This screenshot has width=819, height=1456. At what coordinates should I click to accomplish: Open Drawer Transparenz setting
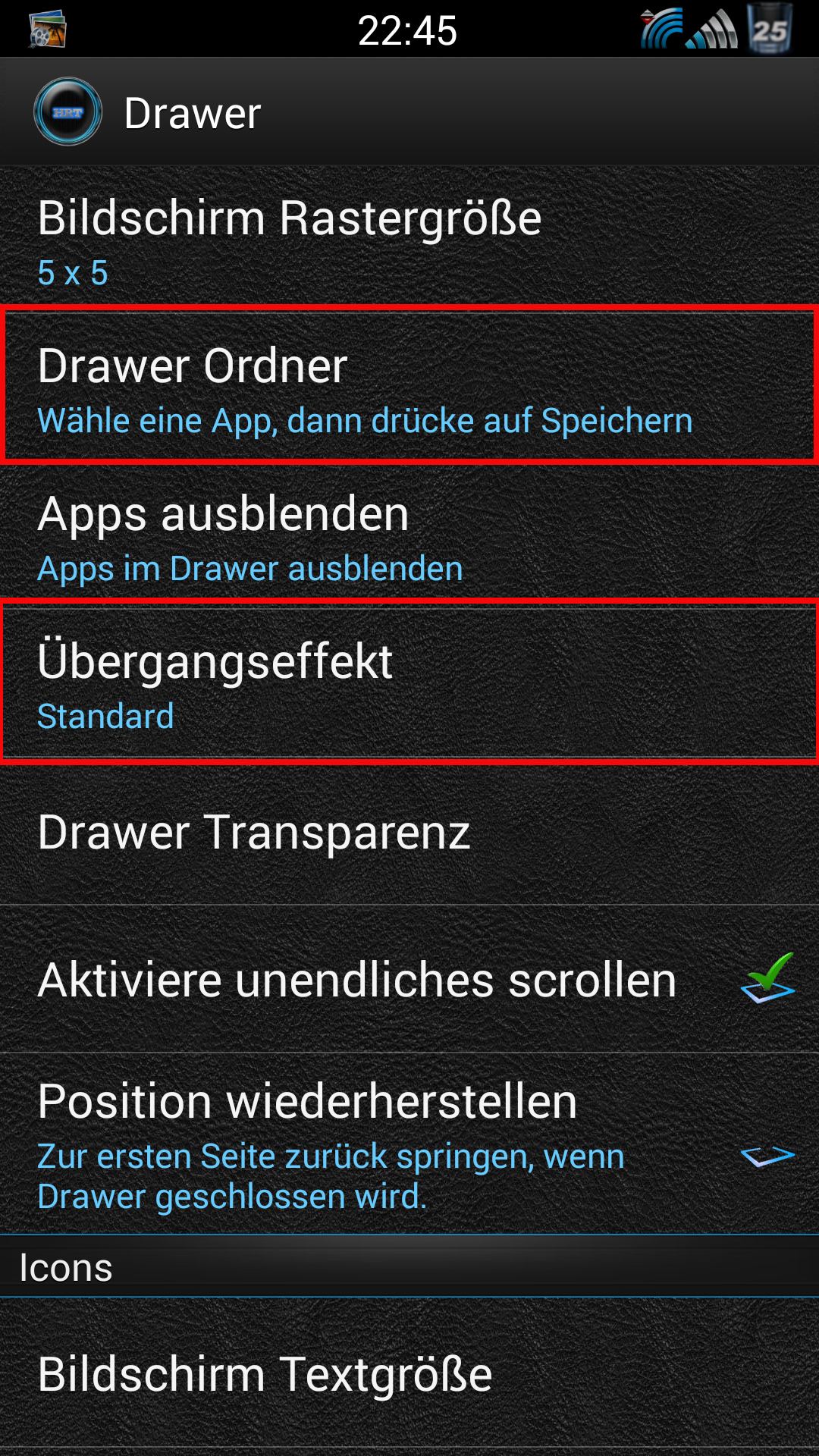[x=409, y=833]
